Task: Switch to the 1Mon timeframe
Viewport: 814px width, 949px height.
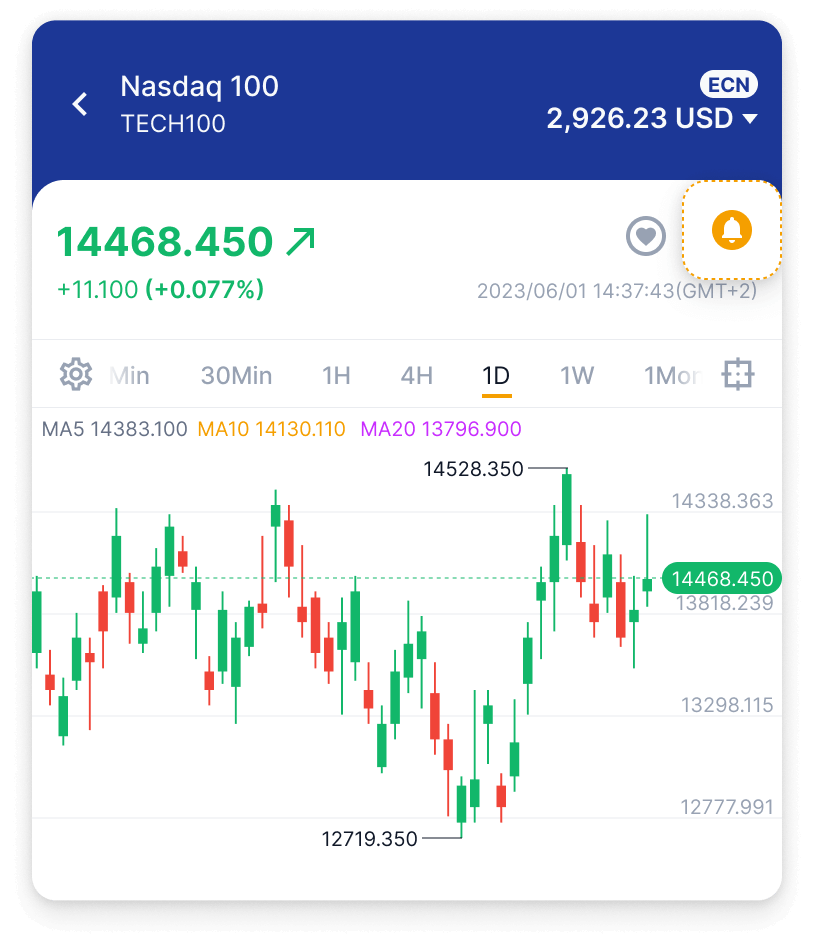Action: pos(672,375)
